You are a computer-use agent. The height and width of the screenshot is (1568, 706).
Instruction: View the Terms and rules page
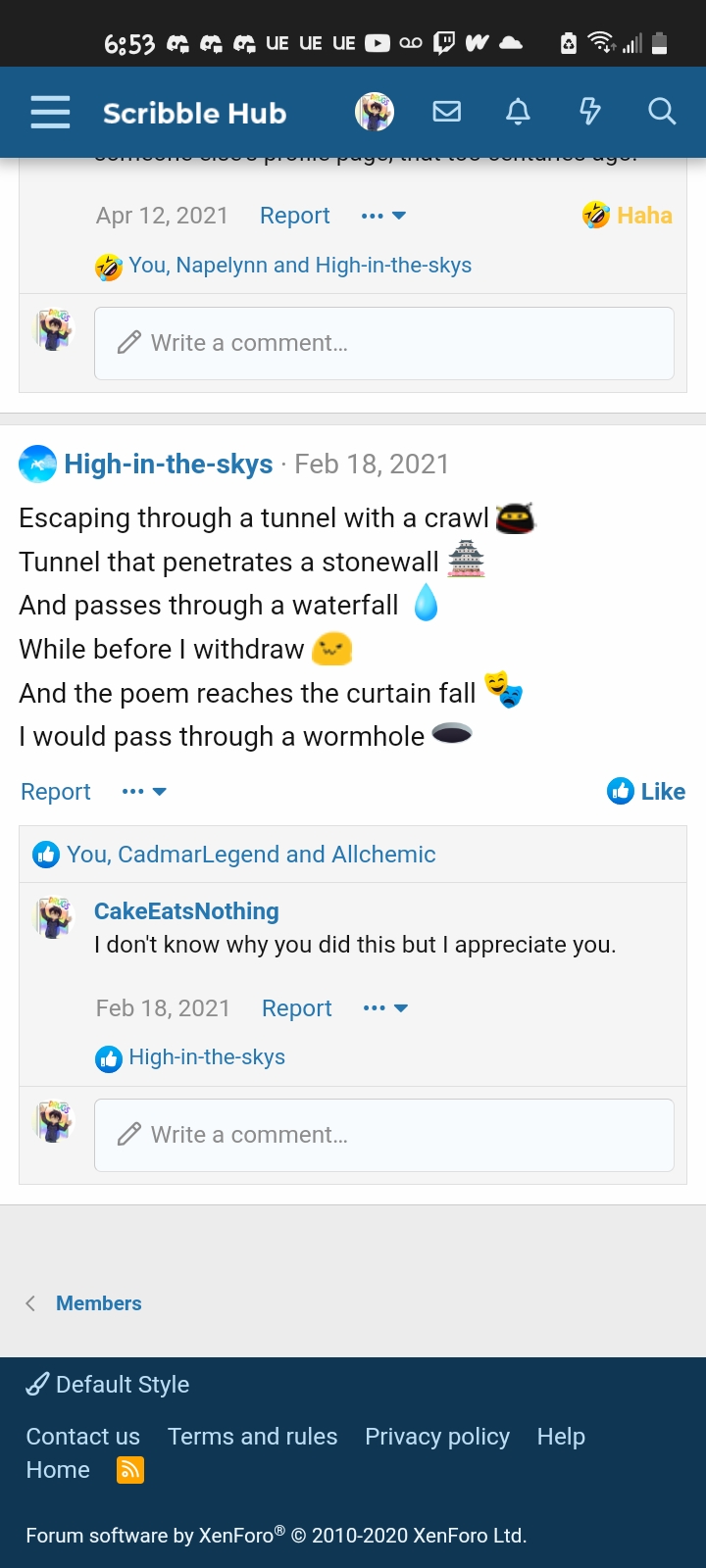[252, 1436]
